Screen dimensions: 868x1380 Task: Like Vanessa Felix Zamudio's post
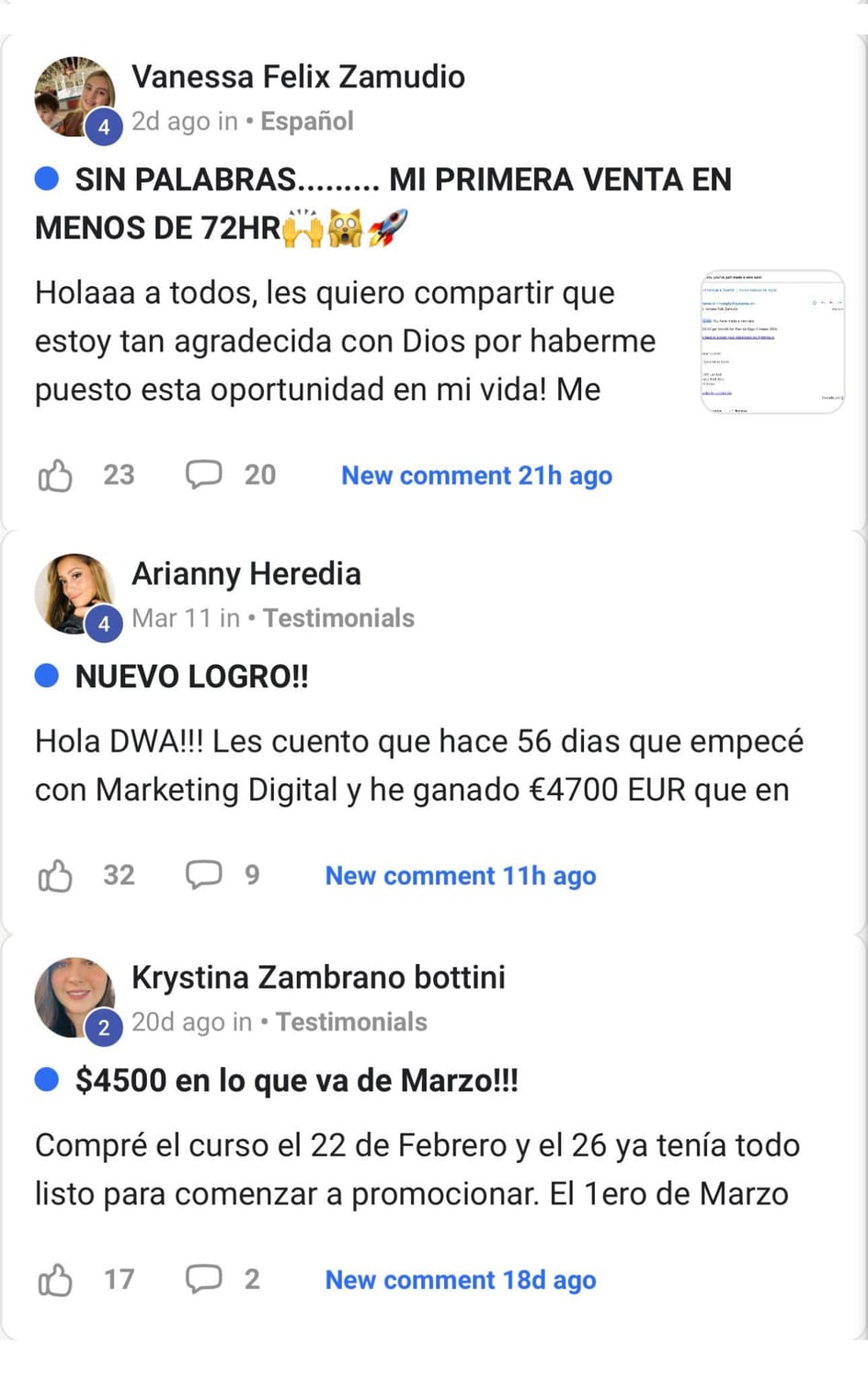pyautogui.click(x=55, y=476)
